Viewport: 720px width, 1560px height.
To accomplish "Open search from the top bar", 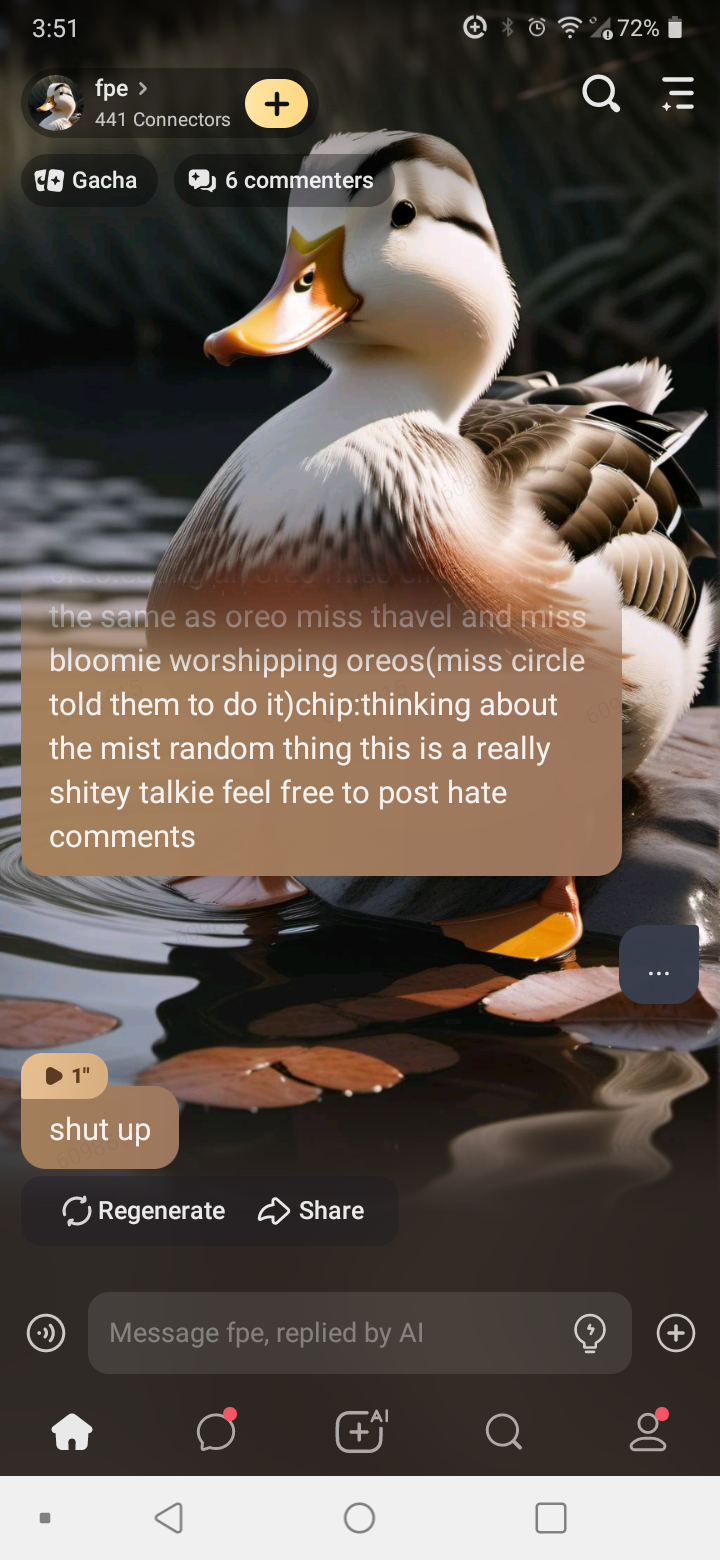I will [x=600, y=94].
